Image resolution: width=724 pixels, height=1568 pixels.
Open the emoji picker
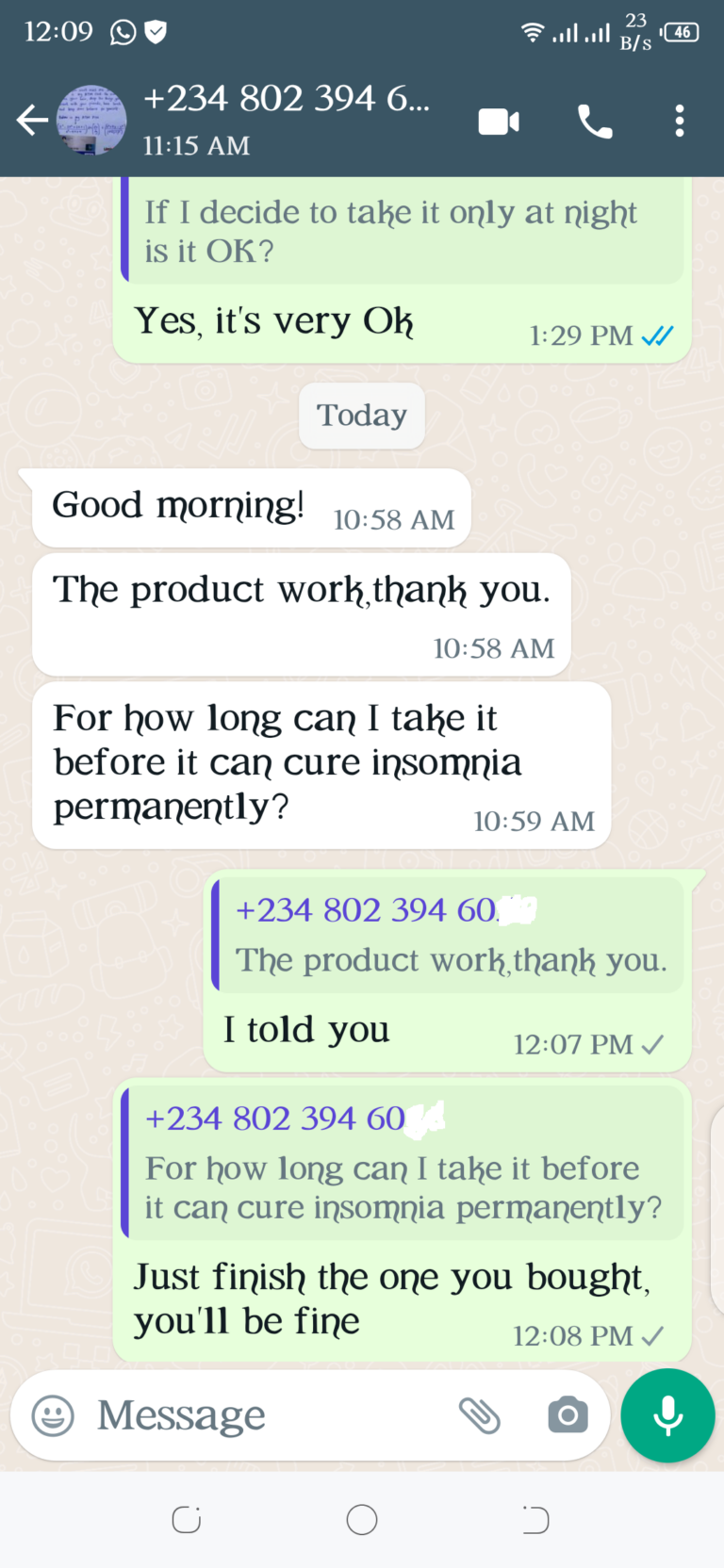[53, 1415]
